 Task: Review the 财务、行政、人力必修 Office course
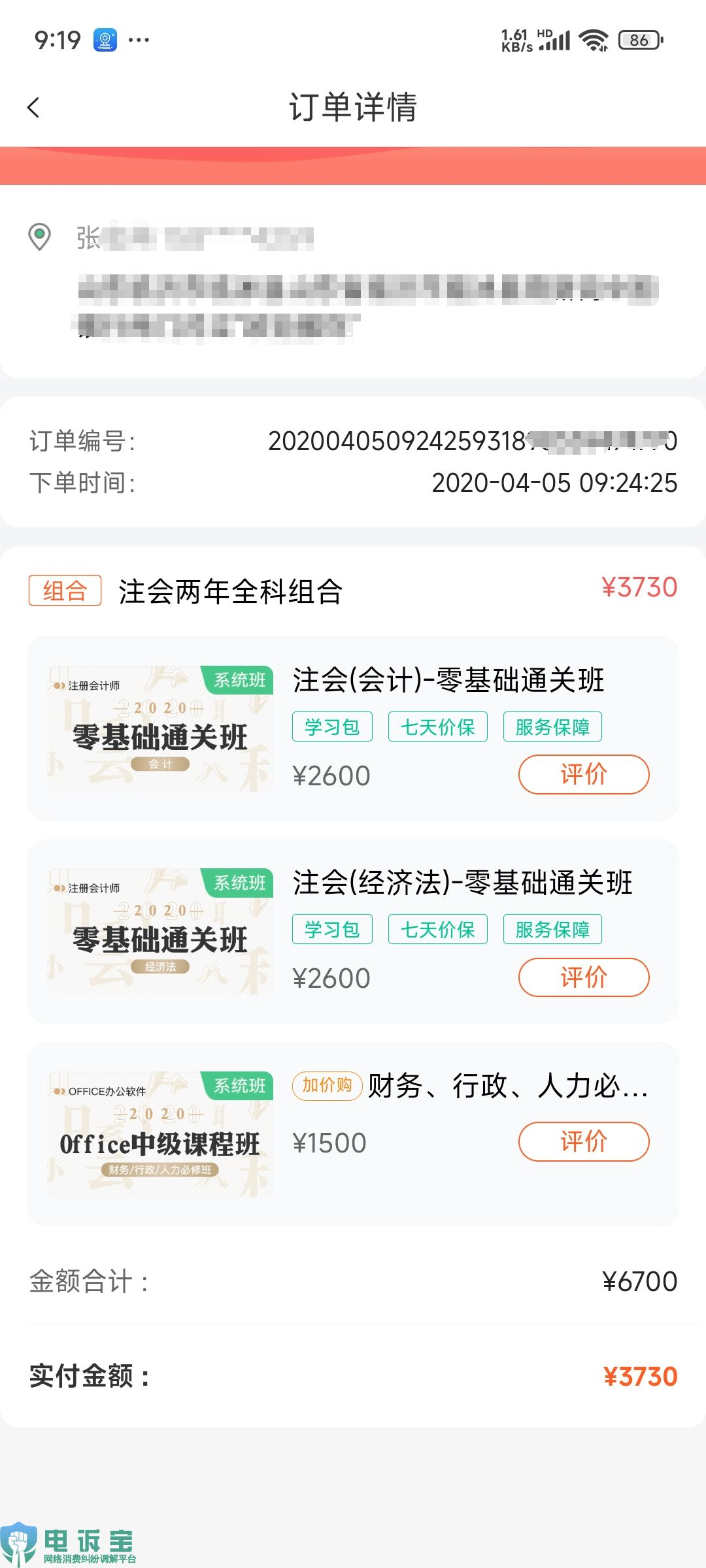pyautogui.click(x=583, y=1141)
